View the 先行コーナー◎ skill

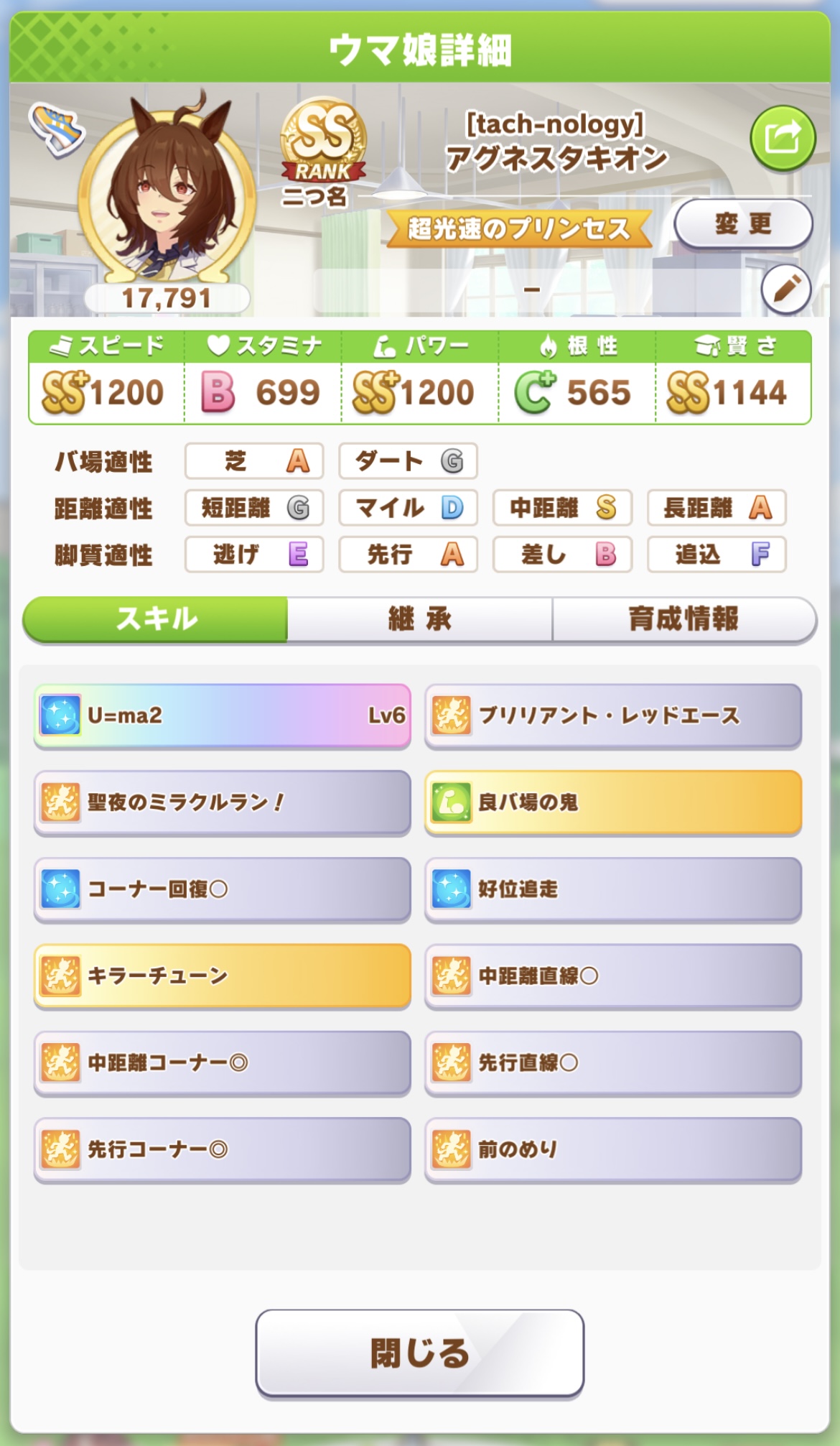[222, 1149]
